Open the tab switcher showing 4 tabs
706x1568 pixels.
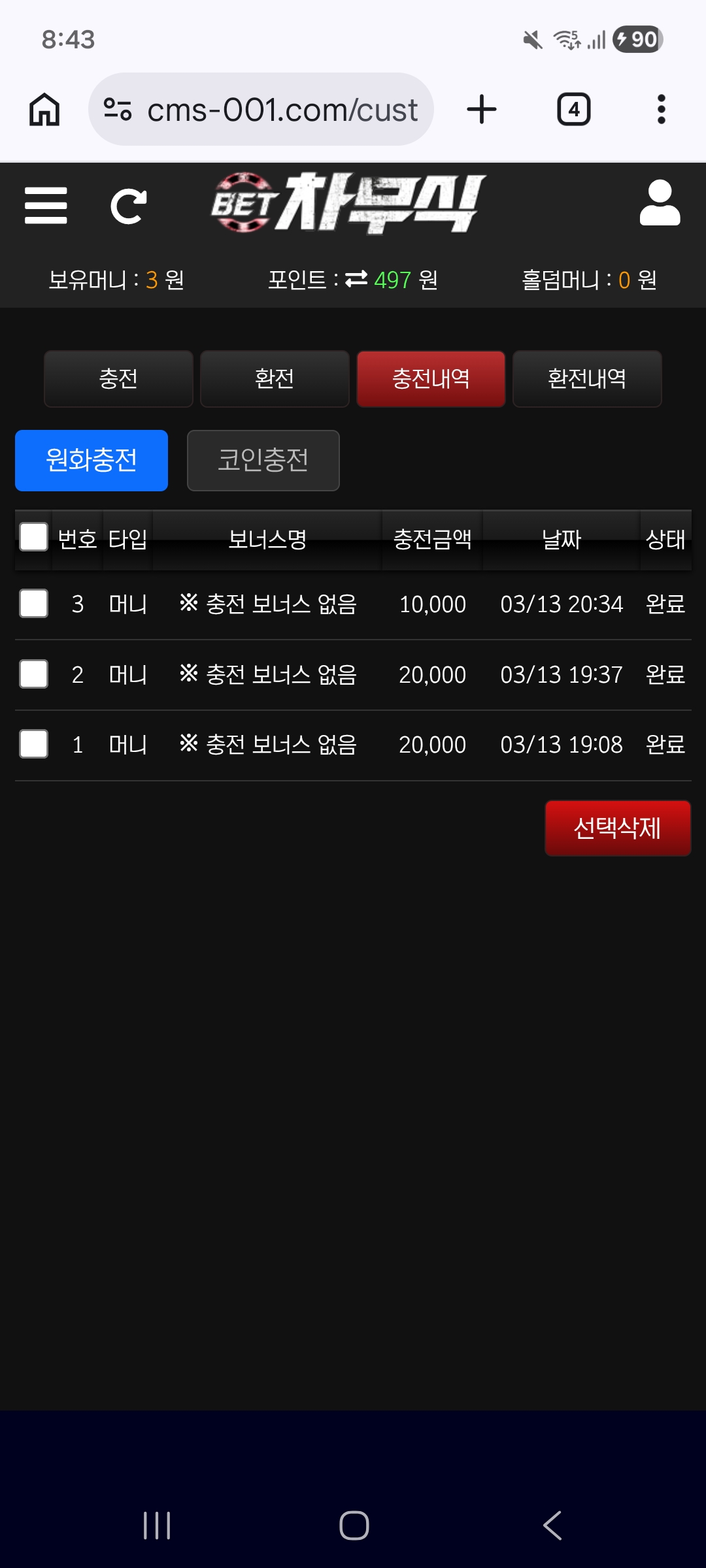click(x=573, y=109)
